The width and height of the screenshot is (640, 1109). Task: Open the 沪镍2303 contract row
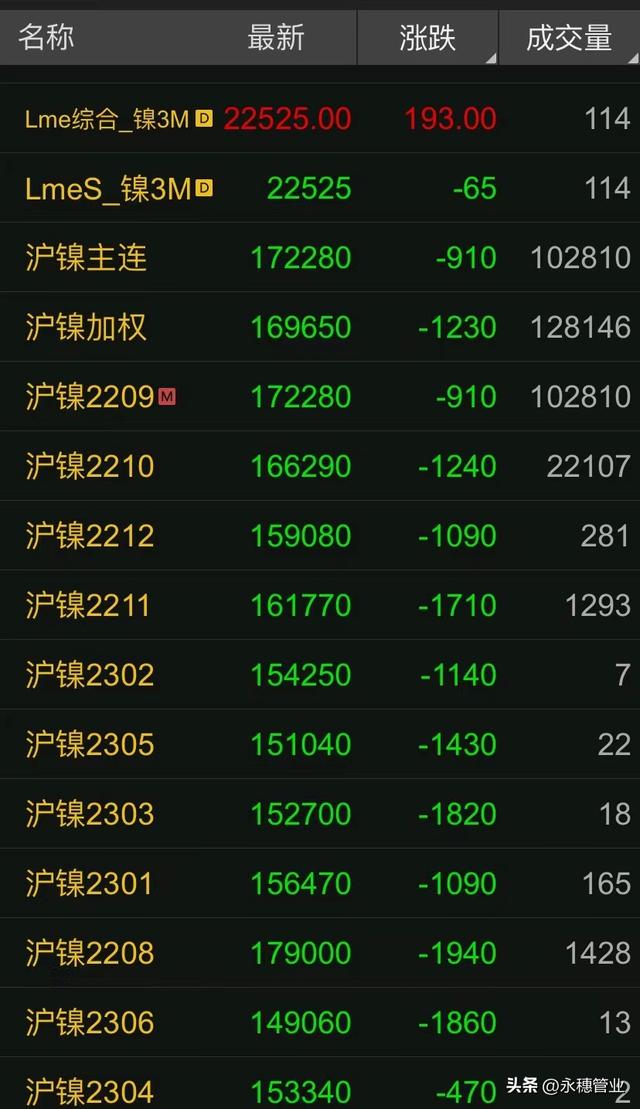[90, 814]
